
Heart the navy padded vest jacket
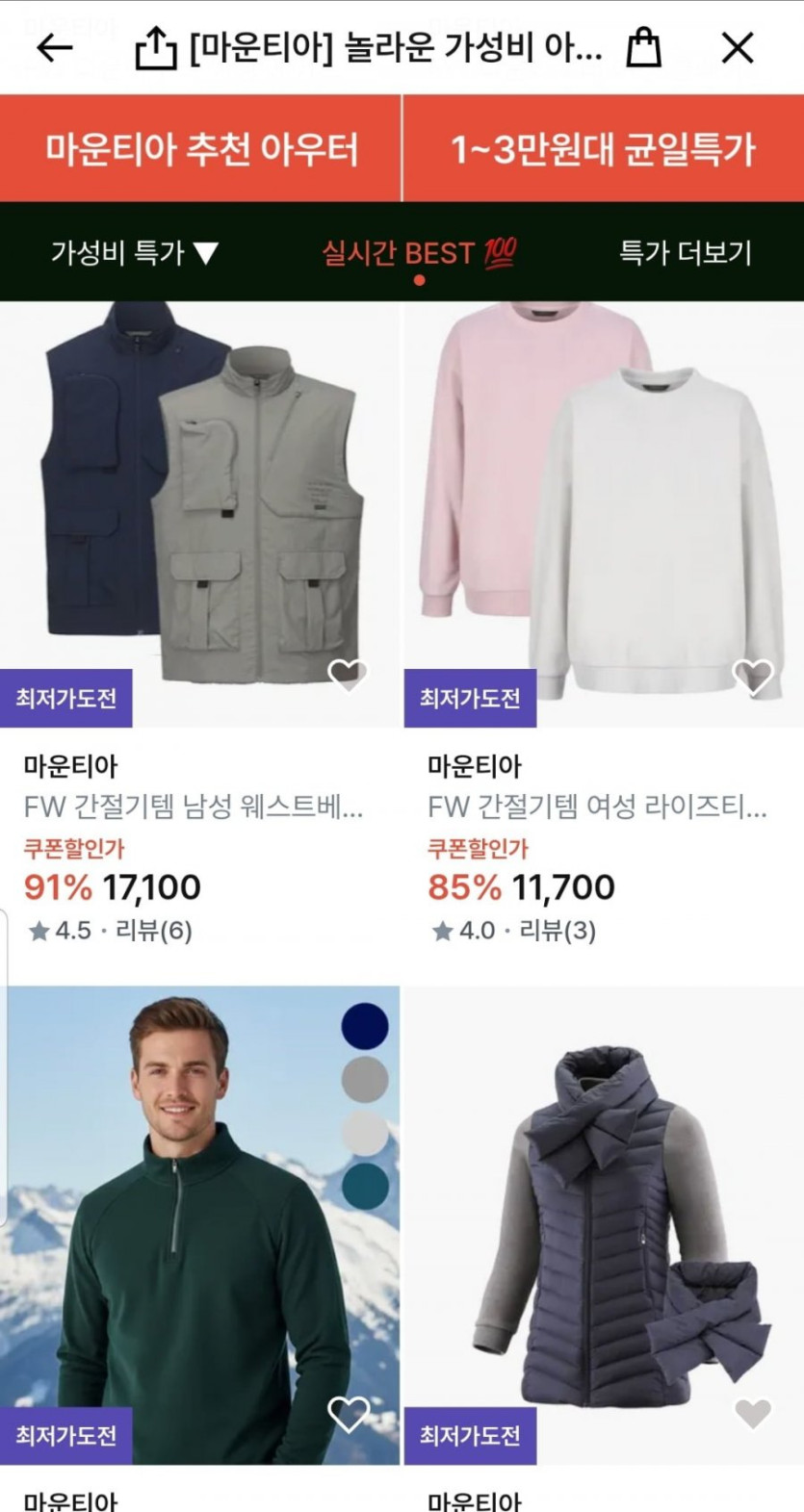click(753, 1414)
